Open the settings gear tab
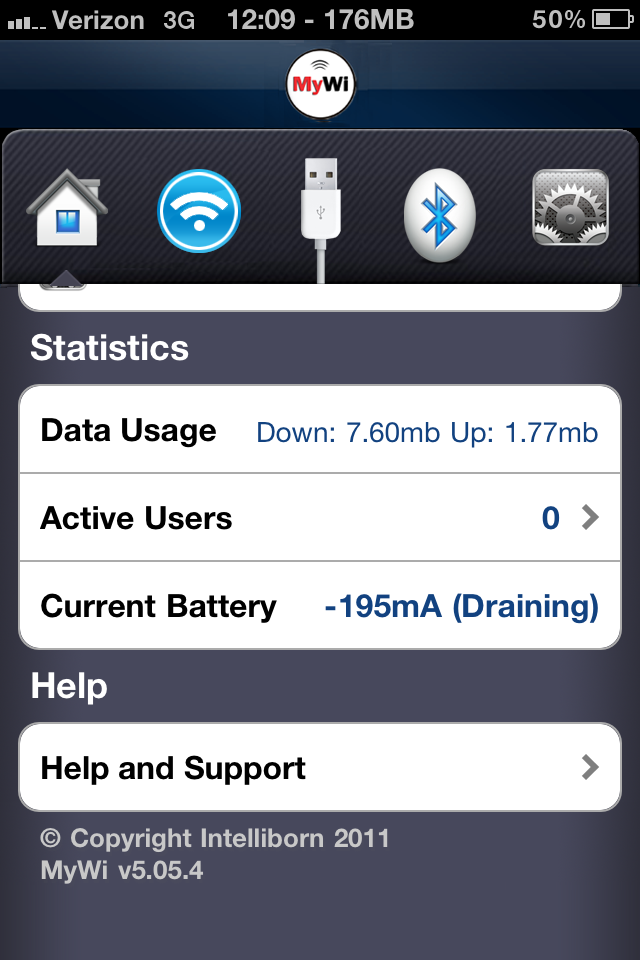 (x=570, y=209)
